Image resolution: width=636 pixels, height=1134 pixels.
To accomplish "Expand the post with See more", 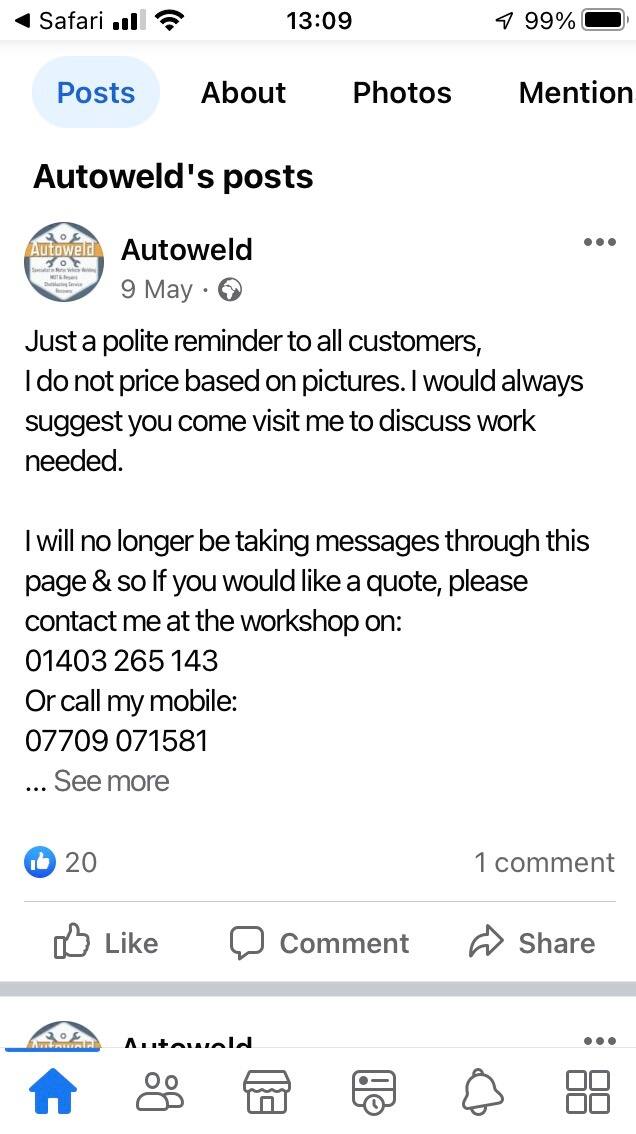I will tap(111, 781).
